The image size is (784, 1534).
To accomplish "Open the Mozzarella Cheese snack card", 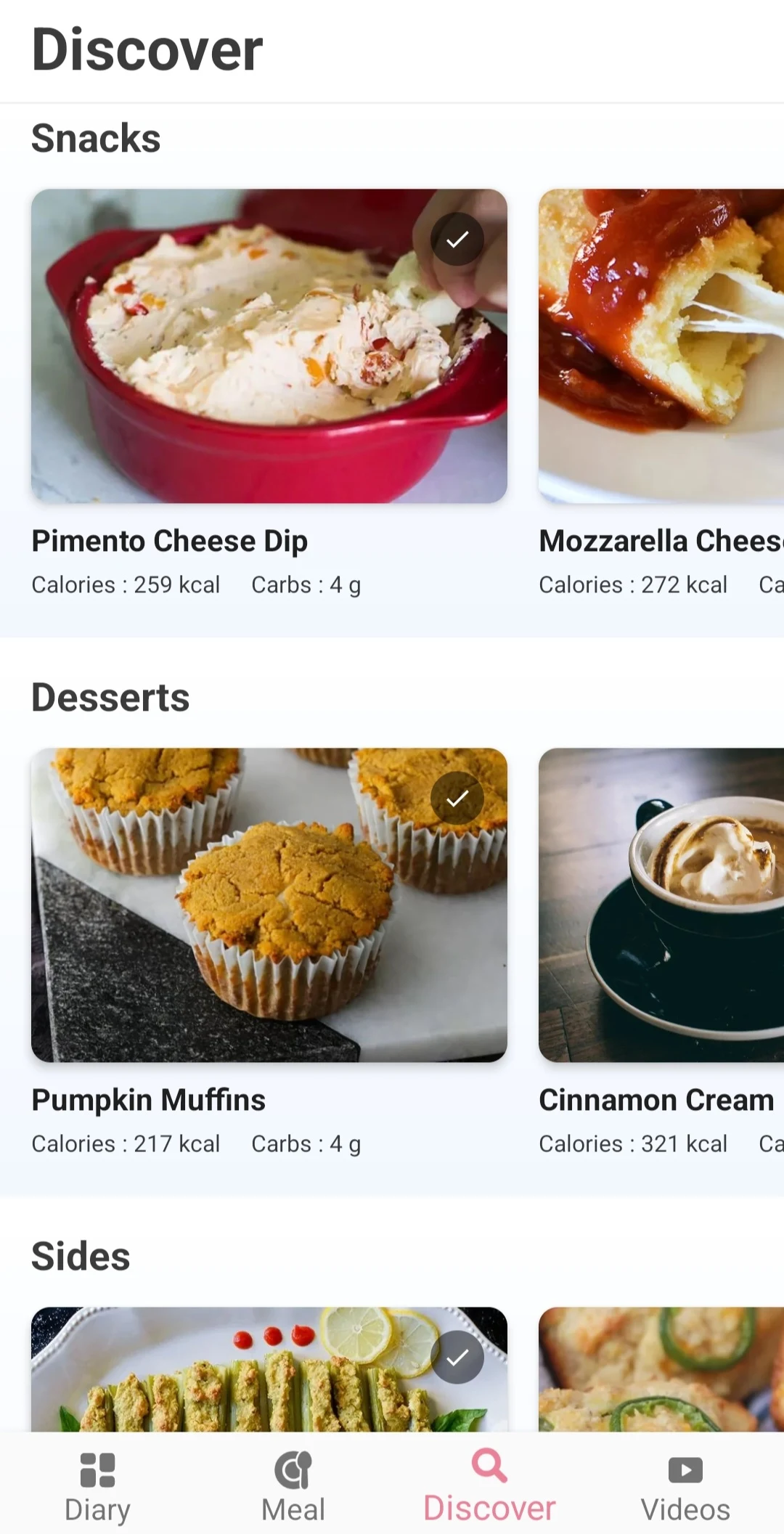I will pyautogui.click(x=661, y=346).
